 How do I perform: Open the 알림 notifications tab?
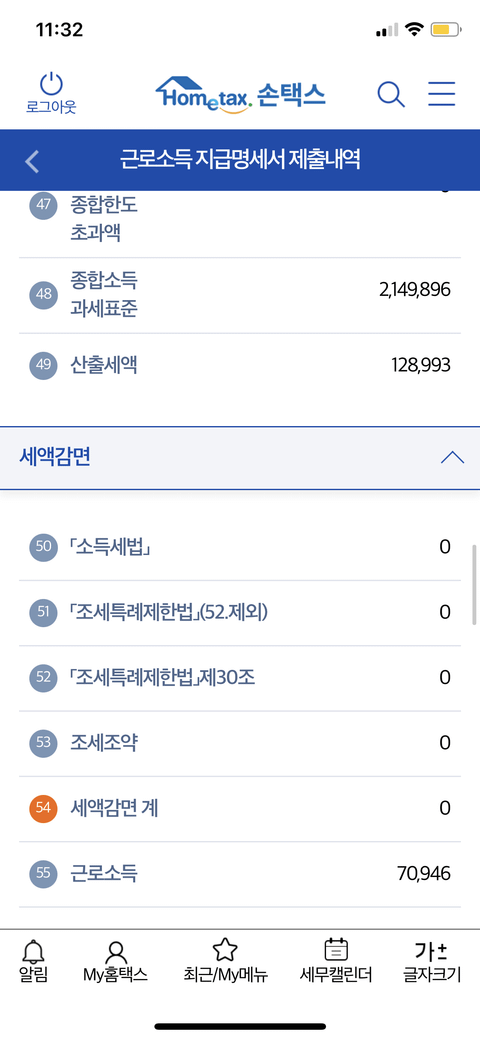[x=33, y=962]
